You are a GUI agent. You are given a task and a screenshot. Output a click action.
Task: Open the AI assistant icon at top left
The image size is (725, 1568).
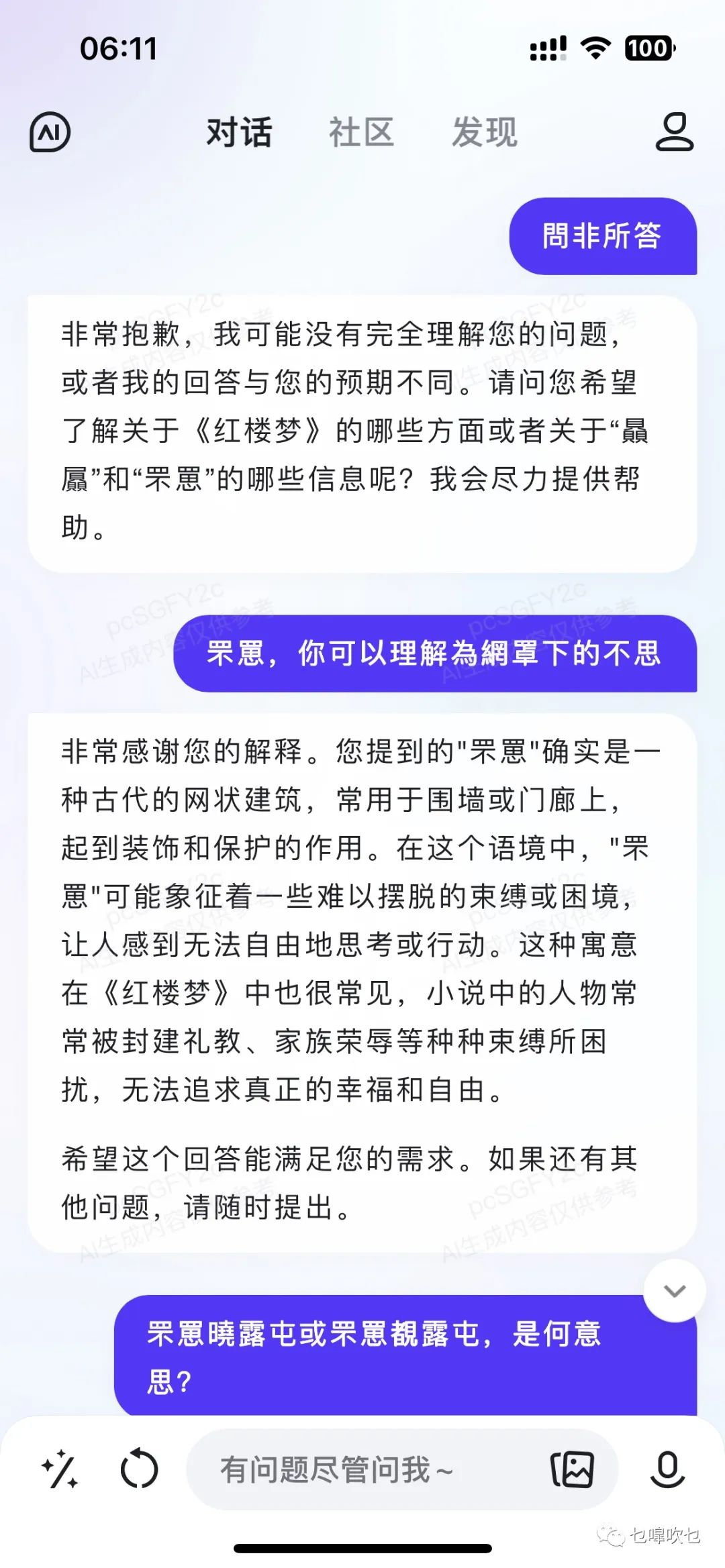50,132
